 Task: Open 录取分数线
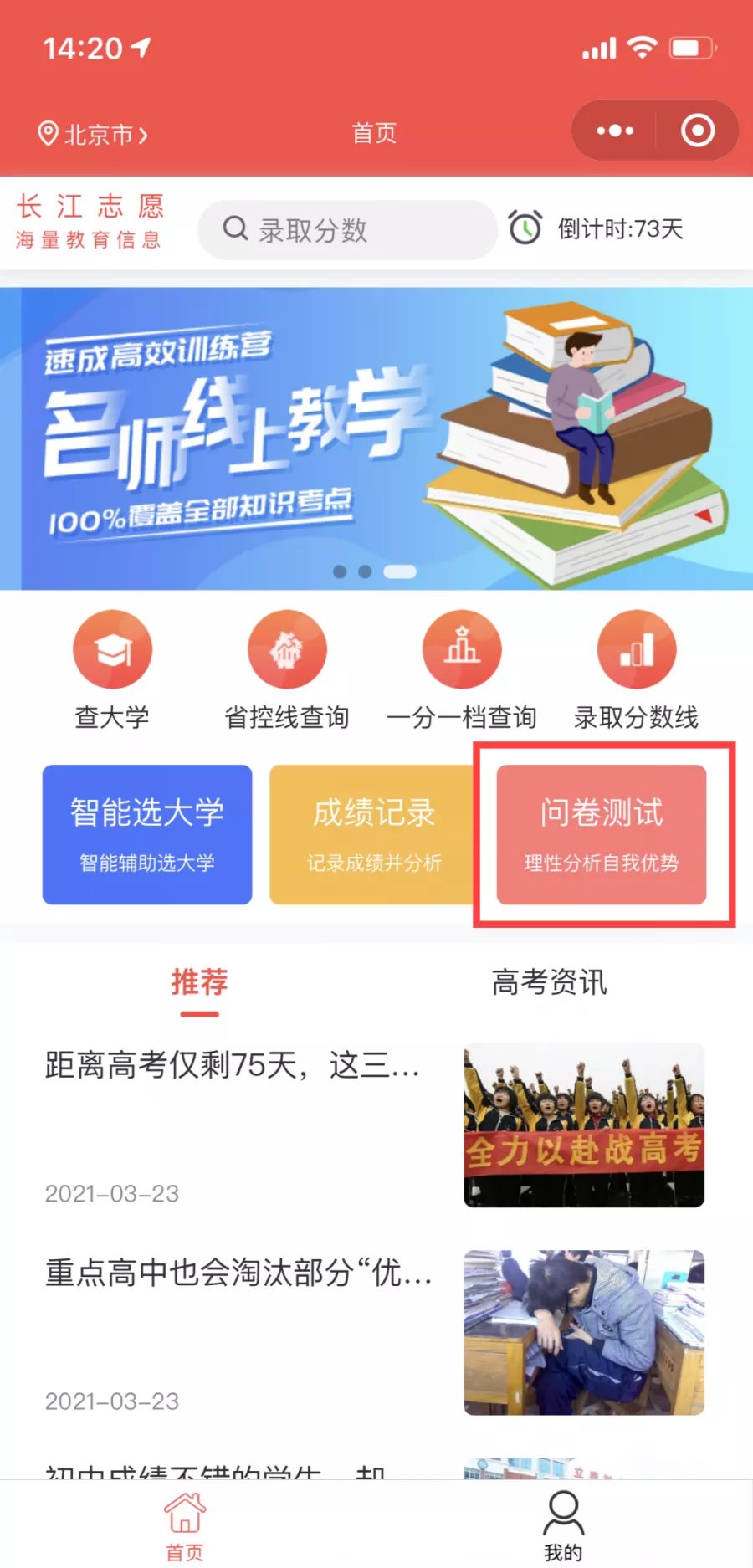(636, 669)
